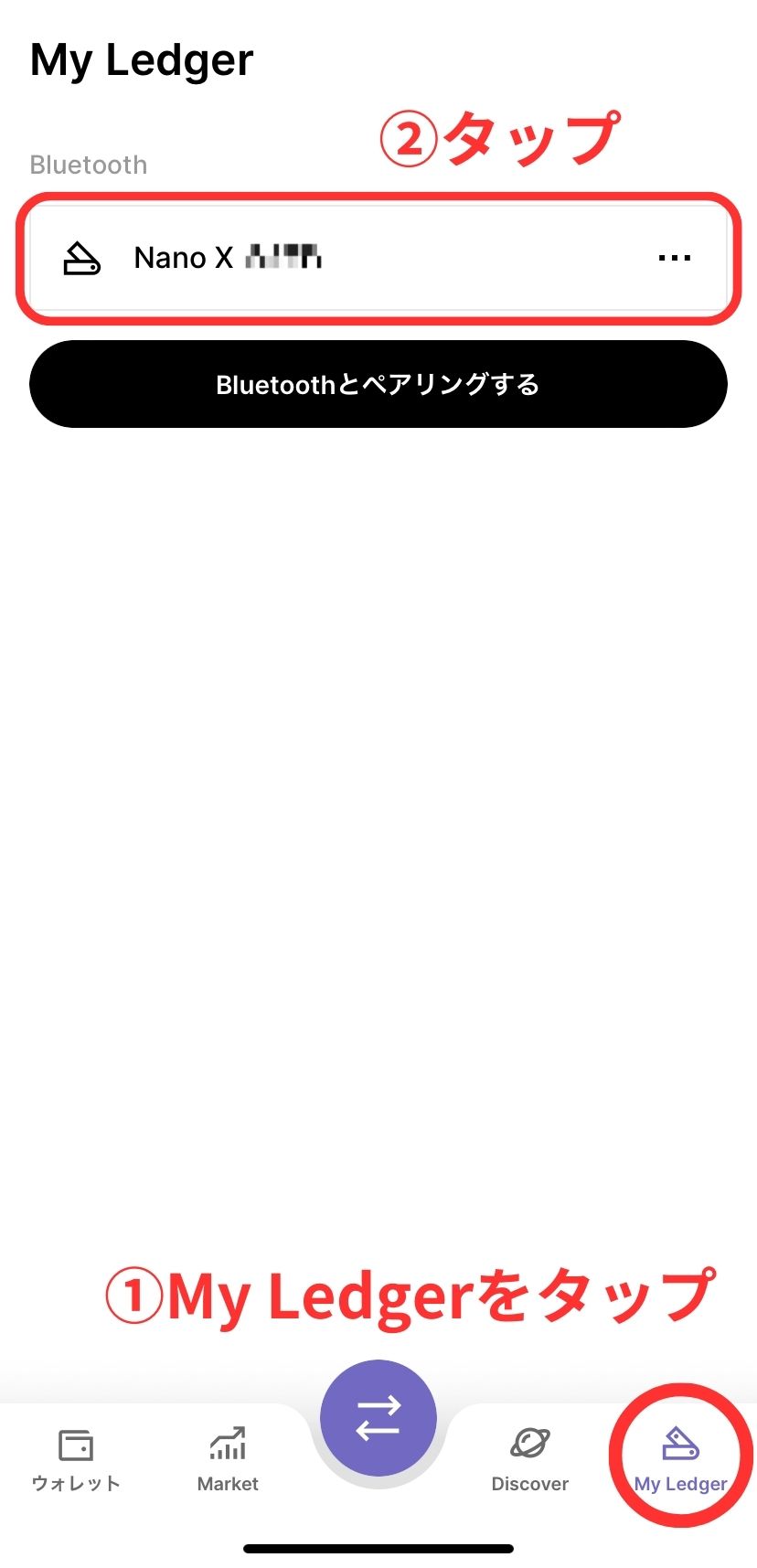The height and width of the screenshot is (1568, 757).
Task: Switch to the Market tab
Action: click(228, 1460)
